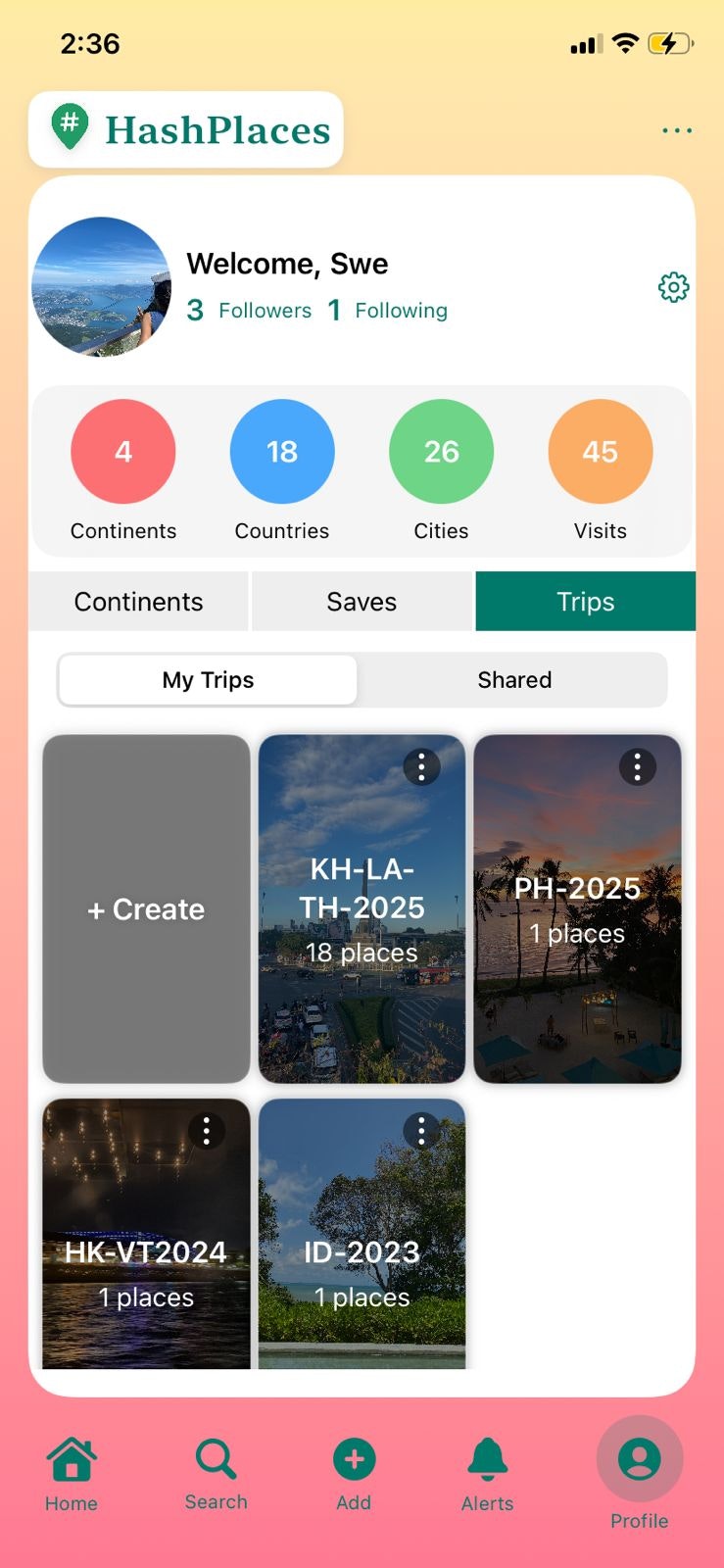Open the HashPlaces app logo icon
Screen dimensions: 724x1568
point(72,128)
